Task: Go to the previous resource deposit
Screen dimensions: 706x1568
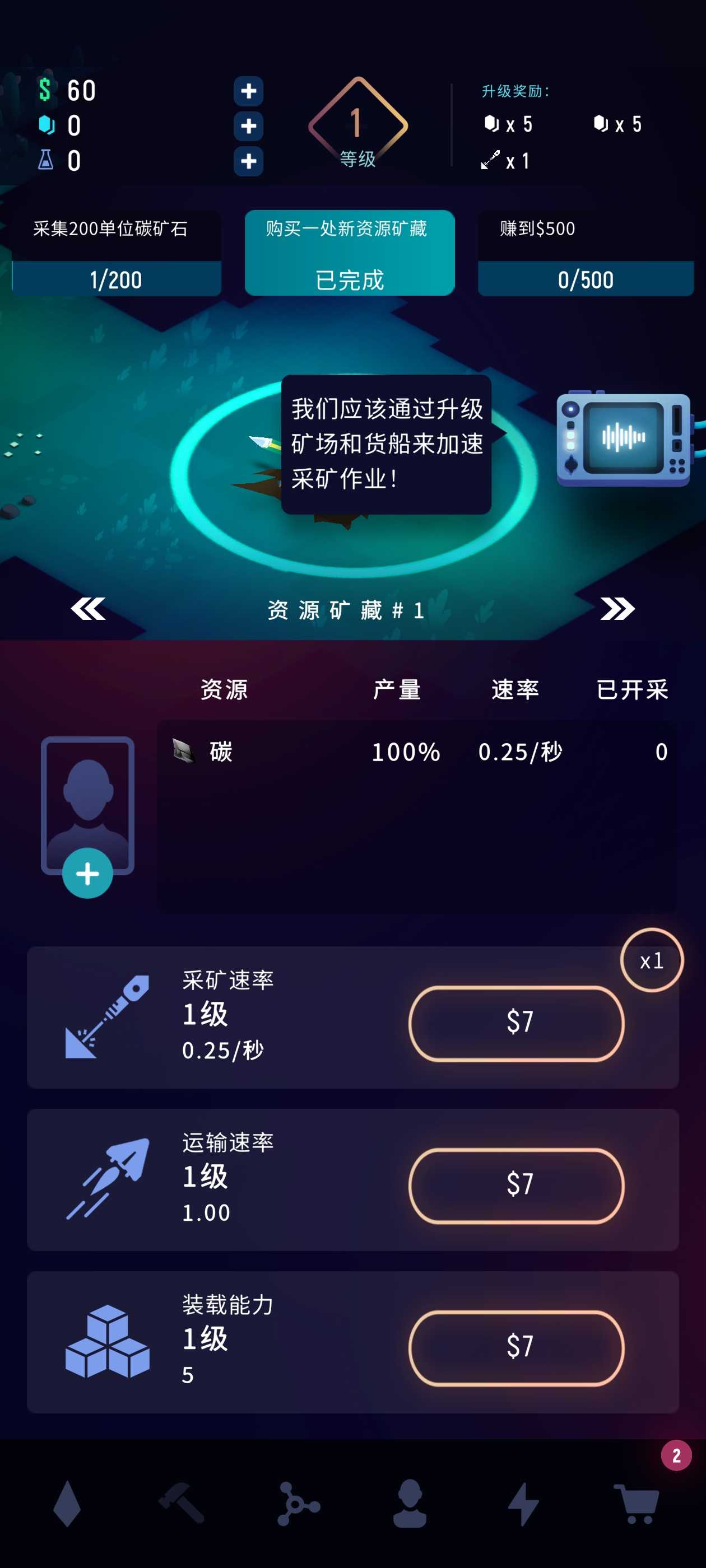Action: [89, 609]
